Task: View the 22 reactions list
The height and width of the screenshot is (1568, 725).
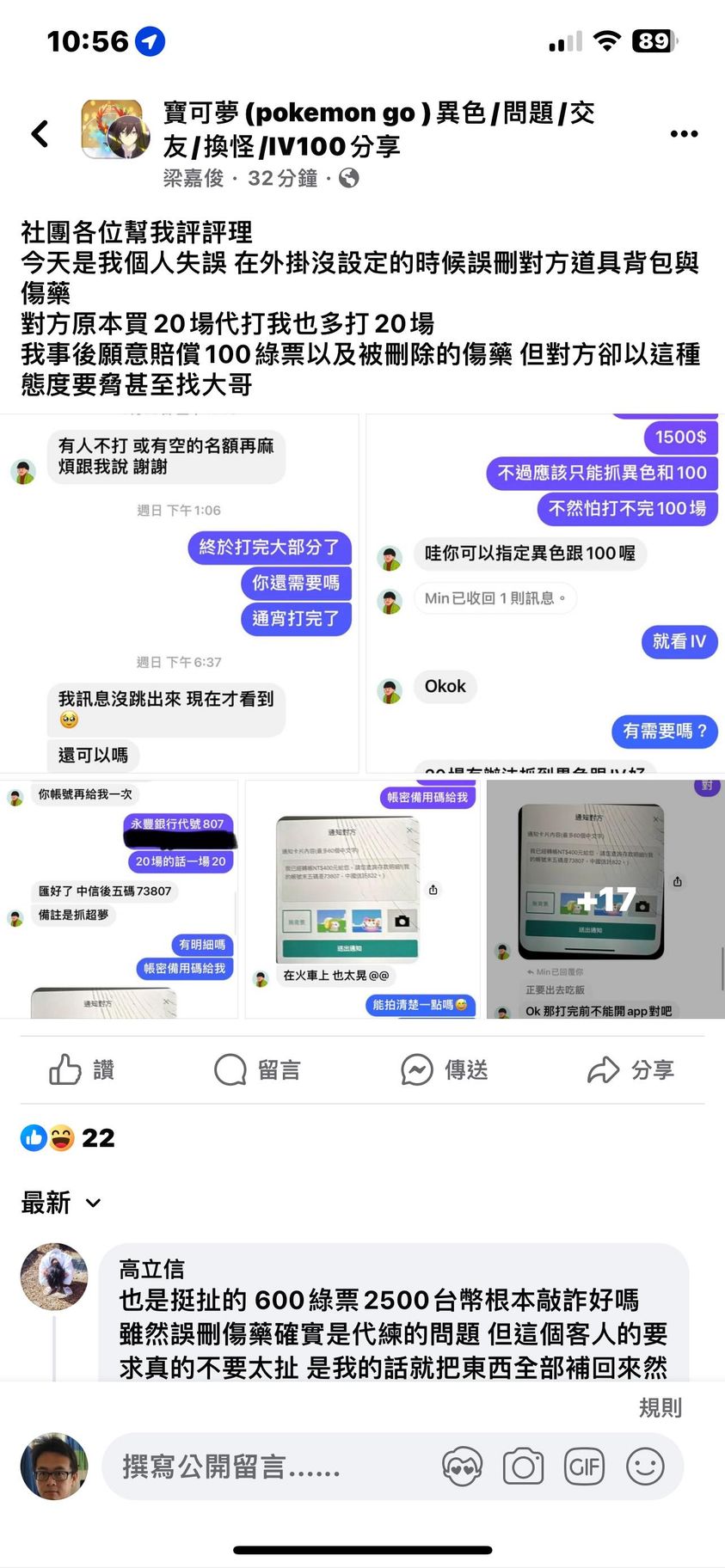Action: point(69,1137)
